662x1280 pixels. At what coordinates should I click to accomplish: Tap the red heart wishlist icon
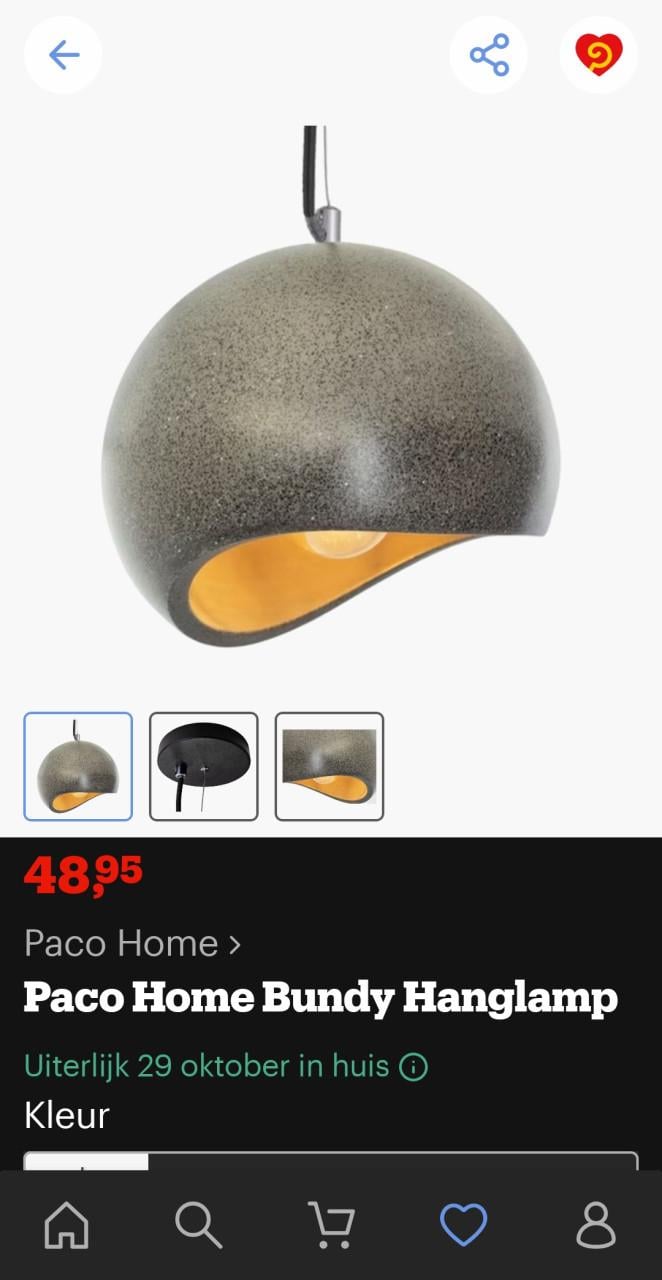599,55
